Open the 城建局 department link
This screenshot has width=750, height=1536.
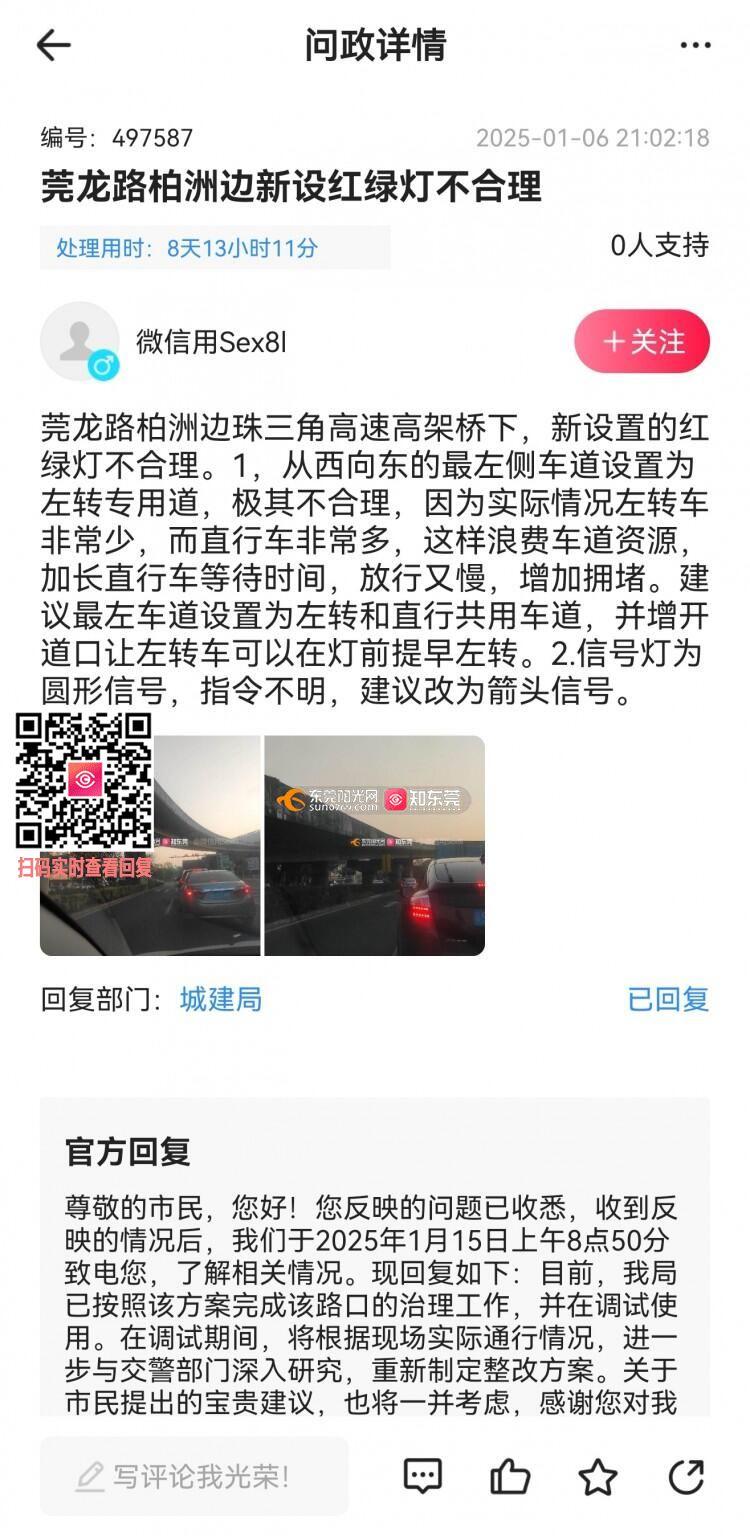click(221, 999)
